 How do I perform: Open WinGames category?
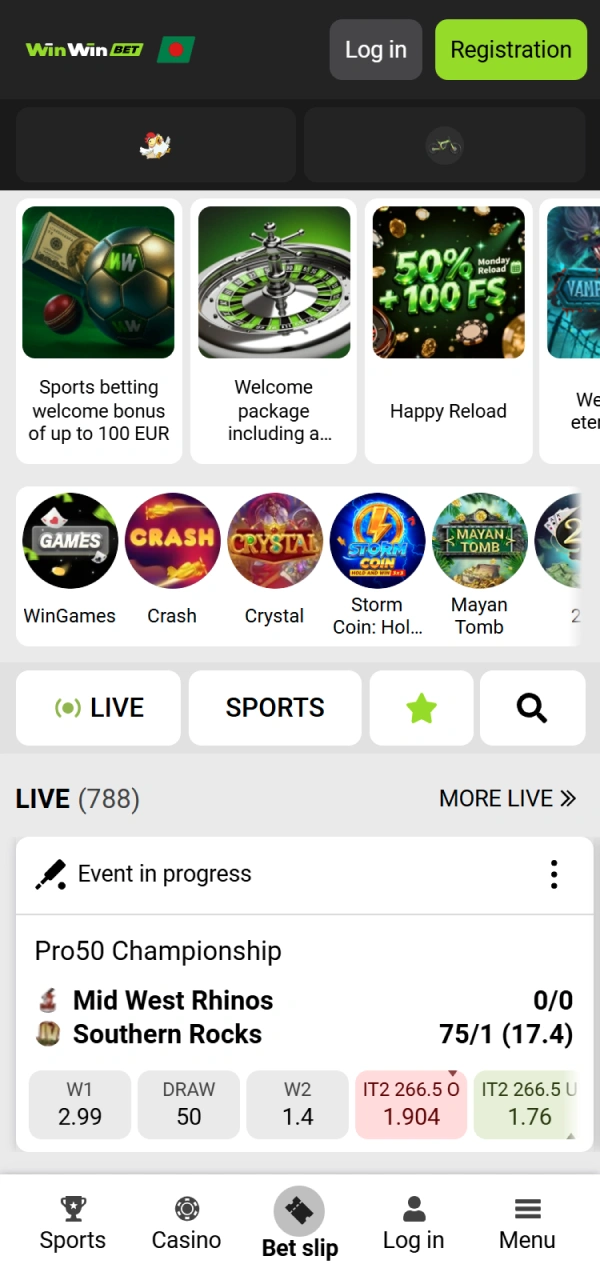(70, 558)
